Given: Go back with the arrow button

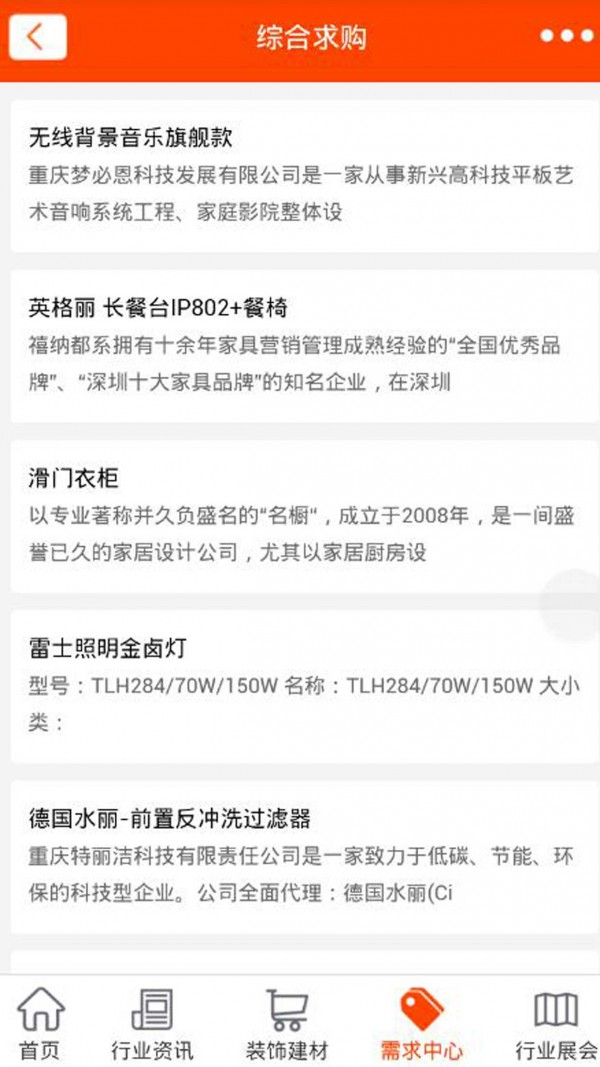Looking at the screenshot, I should coord(37,37).
